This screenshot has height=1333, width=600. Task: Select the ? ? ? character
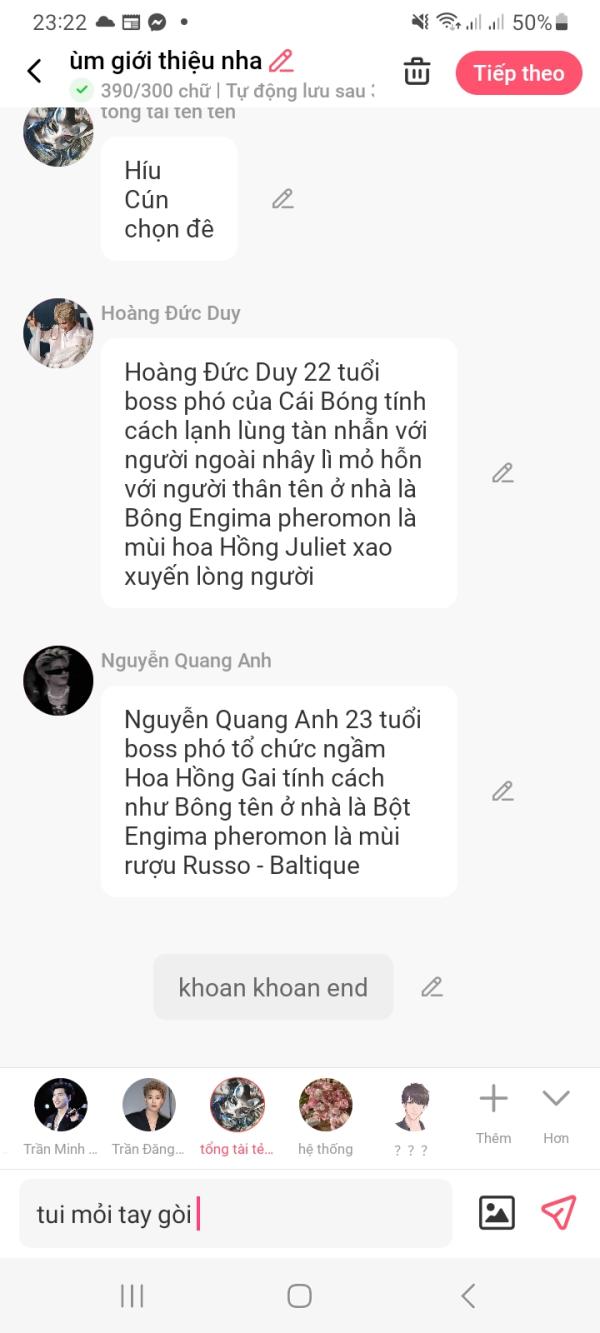coord(411,1107)
